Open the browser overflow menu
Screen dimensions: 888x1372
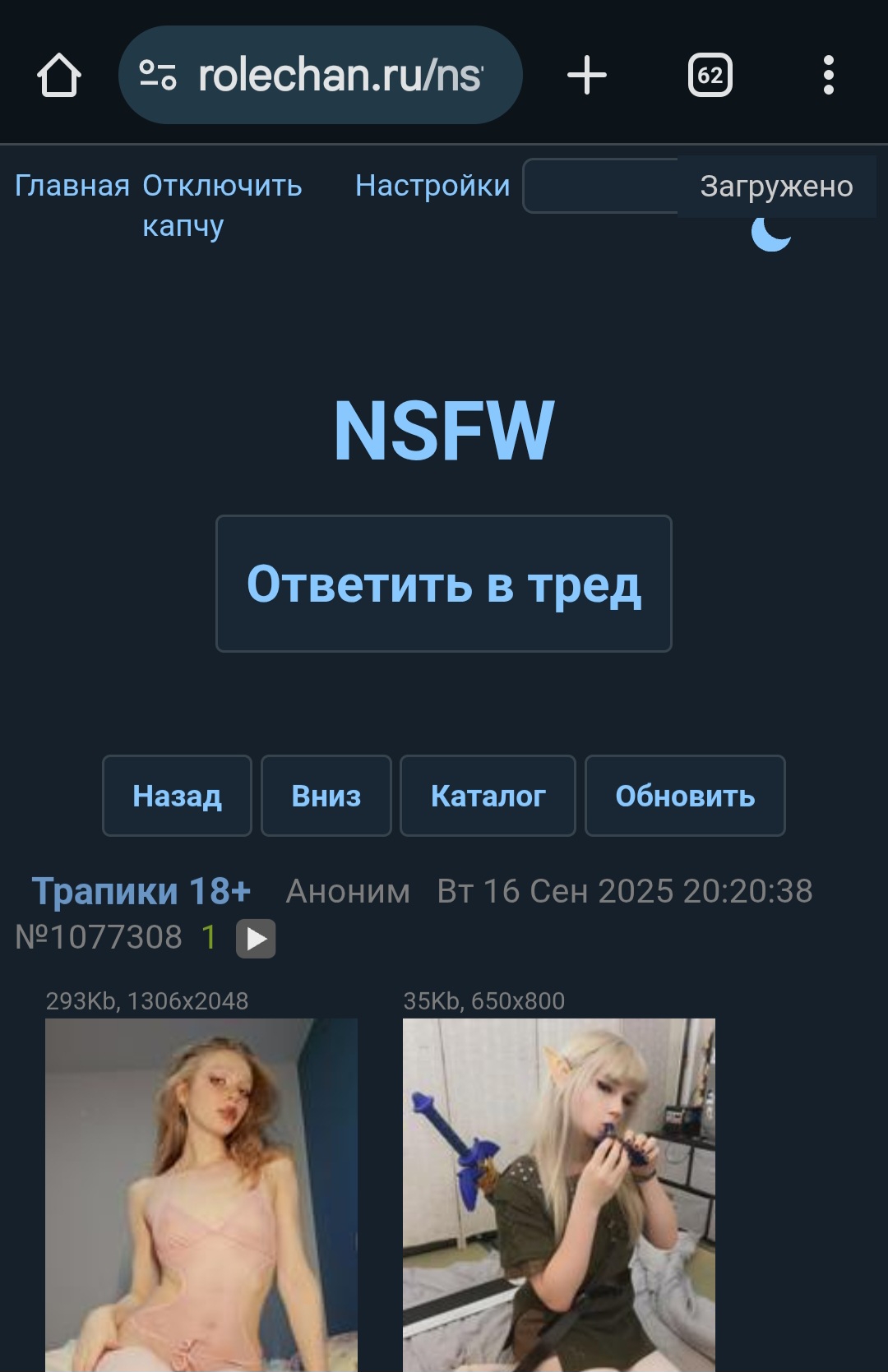point(828,76)
